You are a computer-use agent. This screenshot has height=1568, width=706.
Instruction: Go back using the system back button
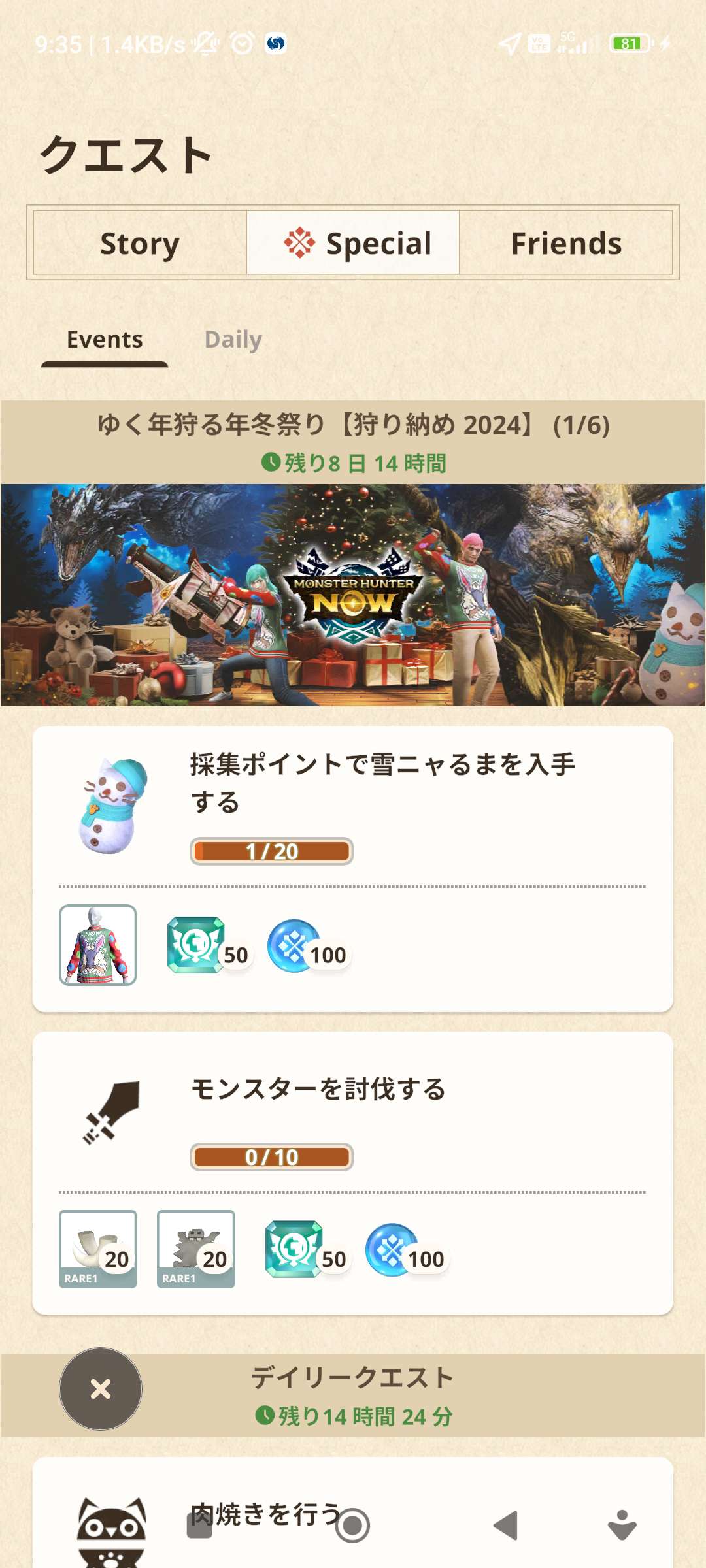(x=505, y=1526)
